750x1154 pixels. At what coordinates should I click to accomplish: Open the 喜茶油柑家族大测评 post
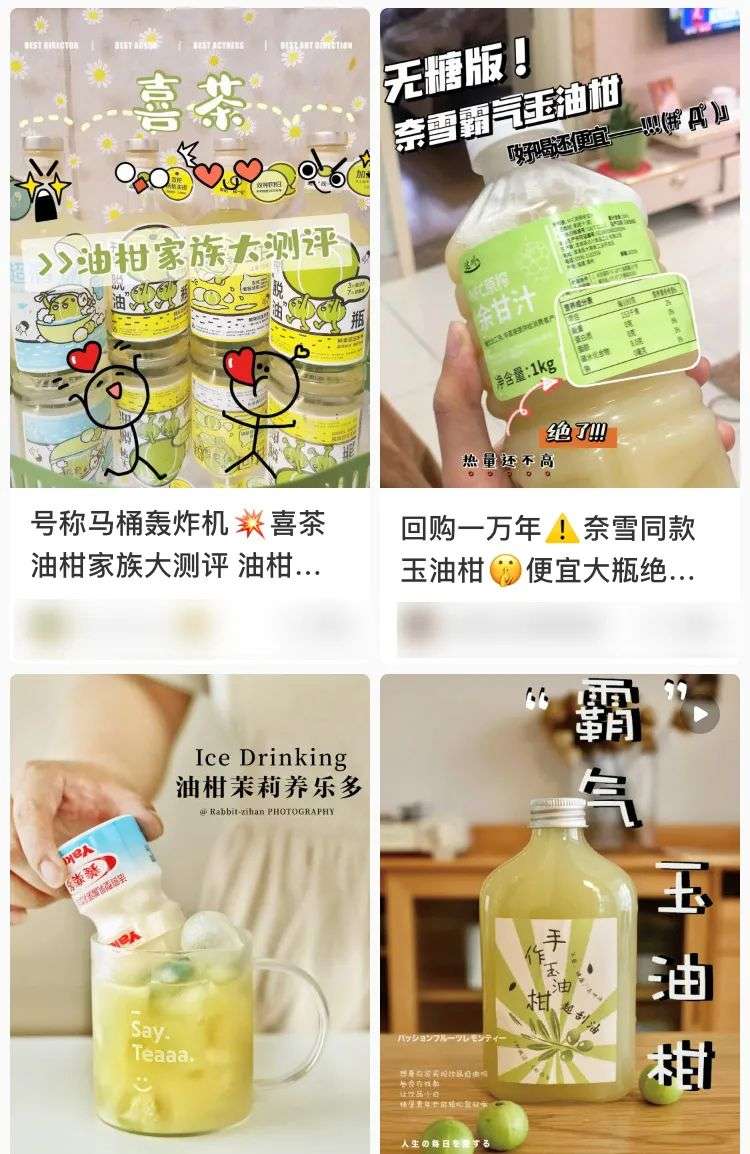tap(189, 248)
